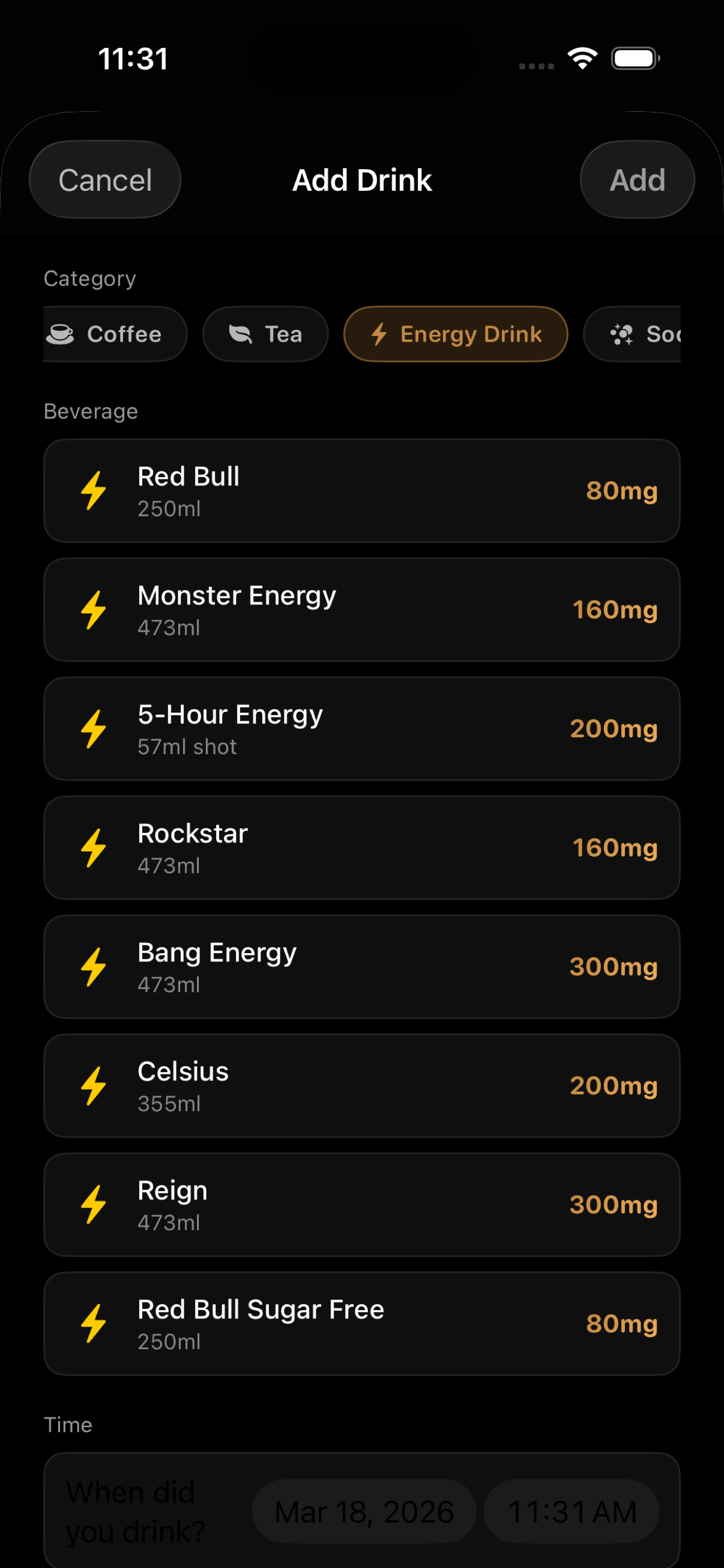Screen dimensions: 724x1568
Task: Tap Add to save the drink
Action: [637, 180]
